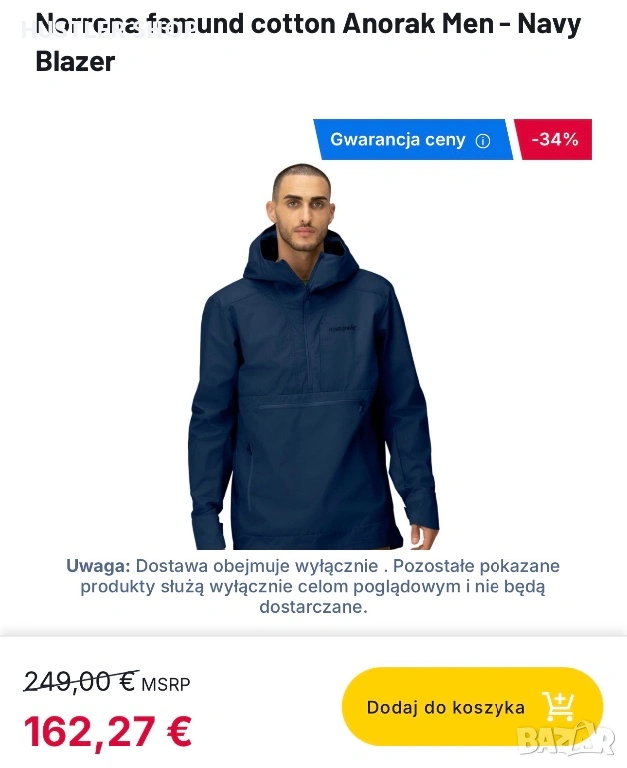627x768 pixels.
Task: Open the Gwarancja ceny info icon
Action: [483, 141]
